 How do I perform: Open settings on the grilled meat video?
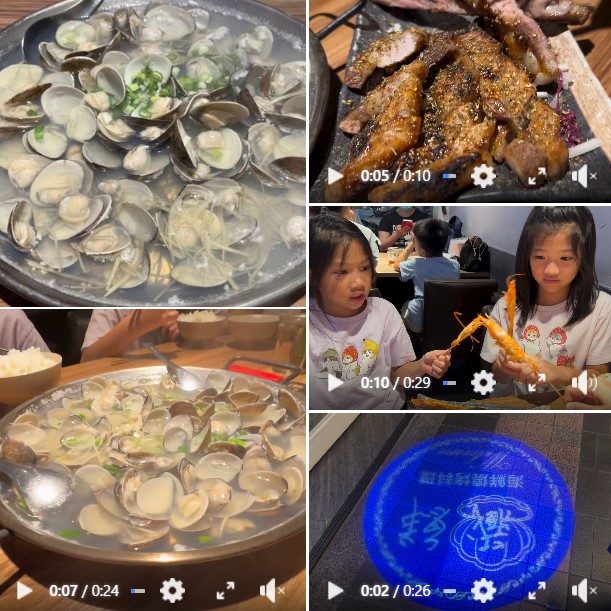483,176
